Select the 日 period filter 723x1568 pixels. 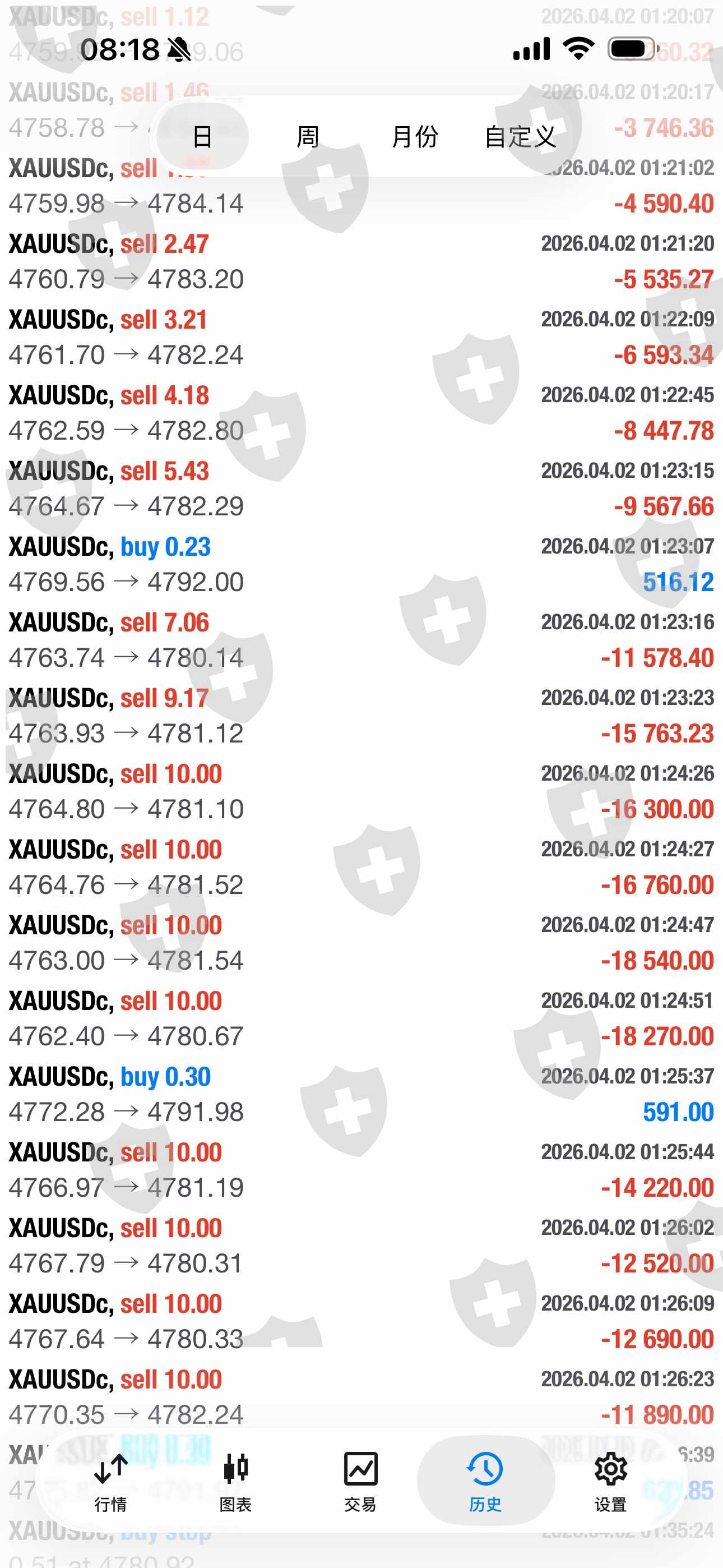coord(202,136)
